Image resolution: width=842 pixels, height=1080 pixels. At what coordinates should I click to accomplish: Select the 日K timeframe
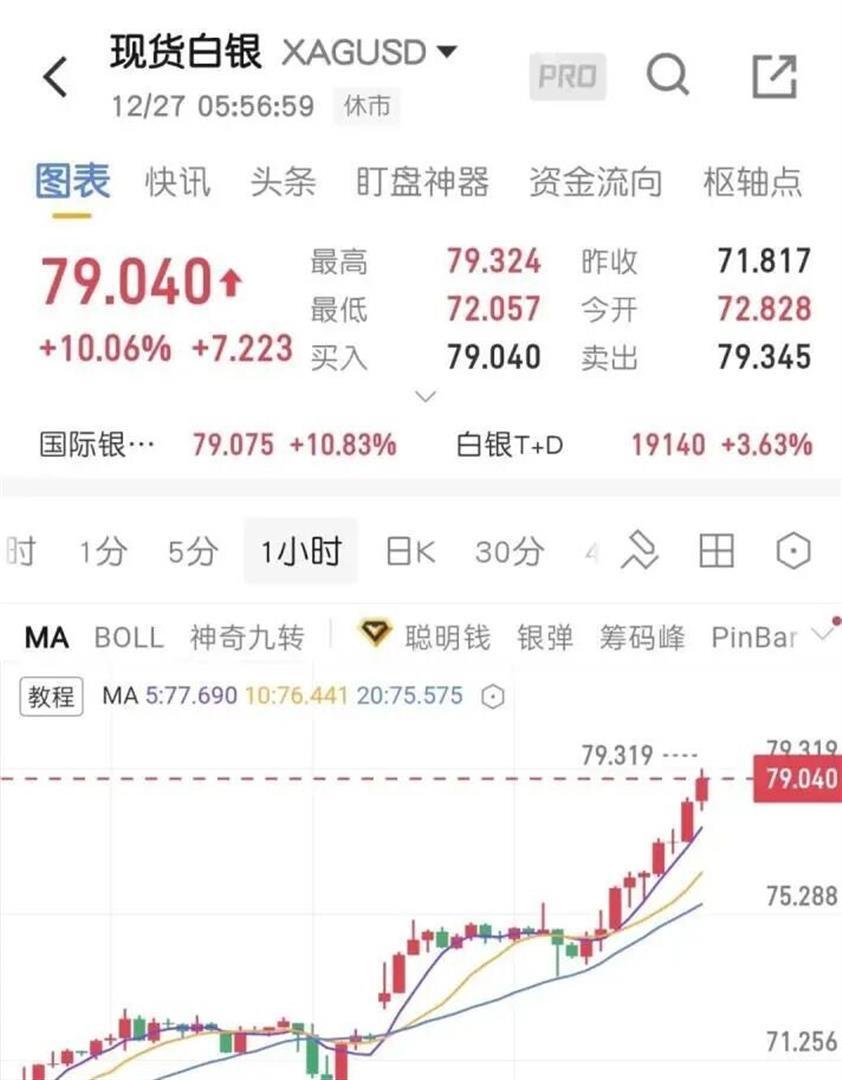[409, 550]
